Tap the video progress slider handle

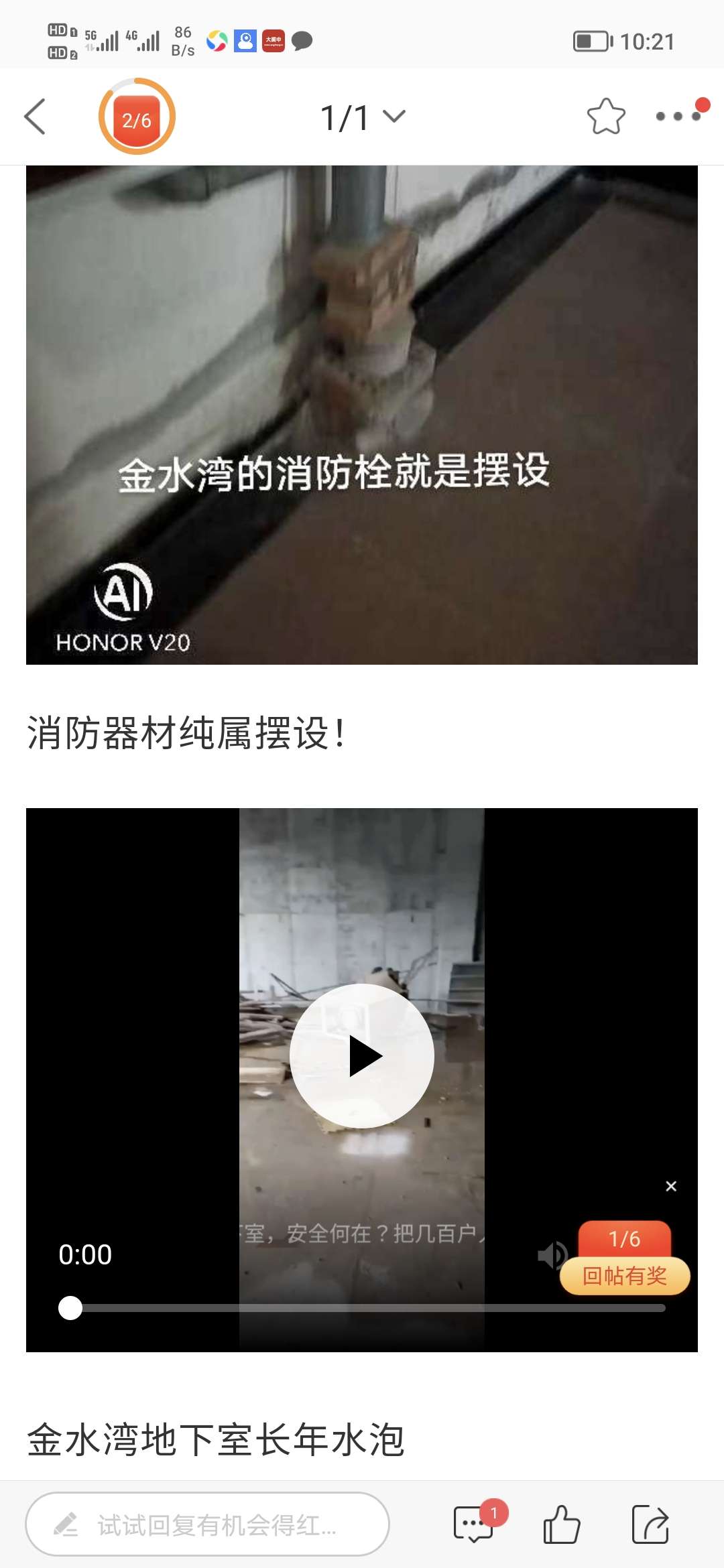(x=70, y=1307)
